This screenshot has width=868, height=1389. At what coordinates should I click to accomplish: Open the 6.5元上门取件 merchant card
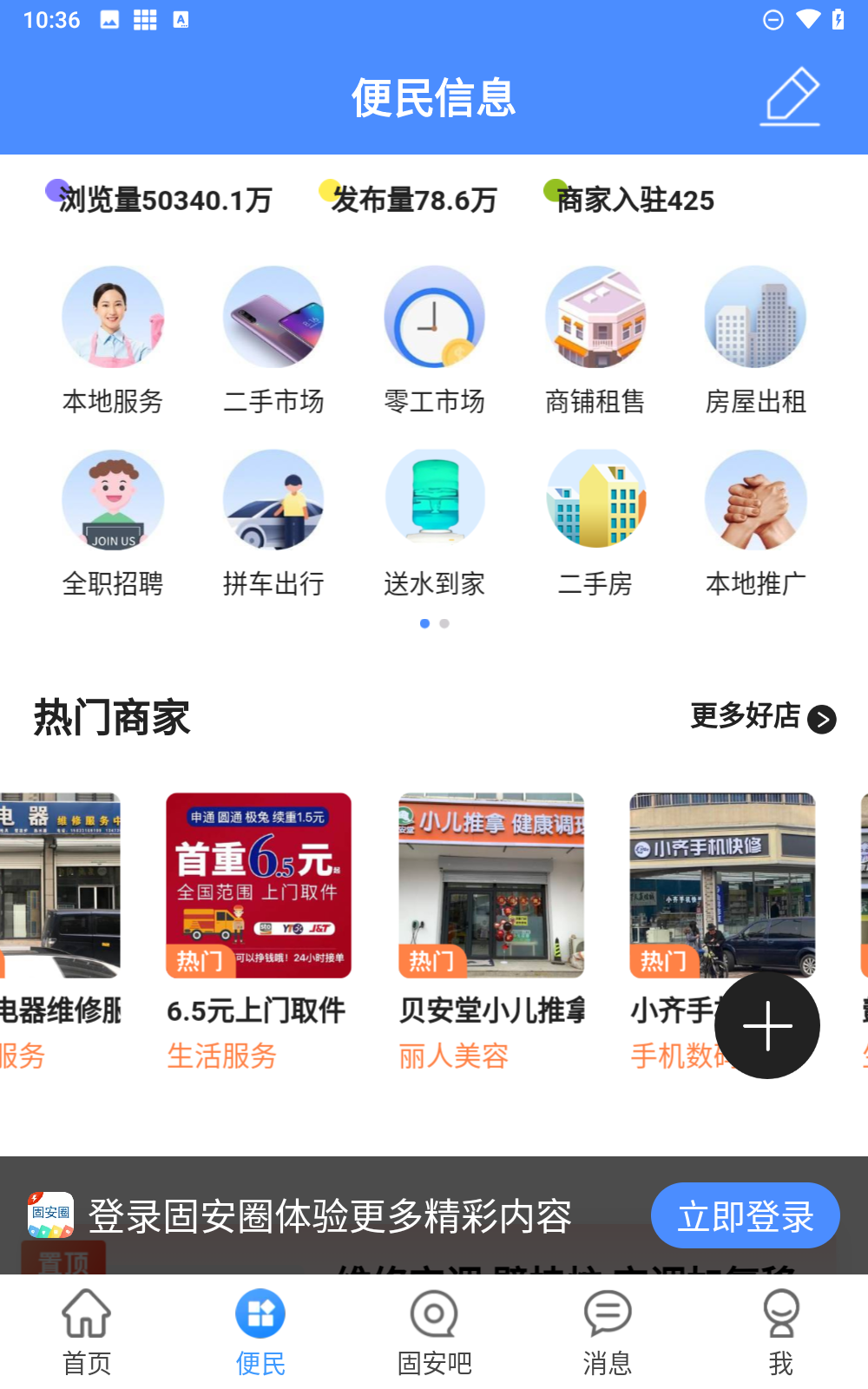point(259,929)
